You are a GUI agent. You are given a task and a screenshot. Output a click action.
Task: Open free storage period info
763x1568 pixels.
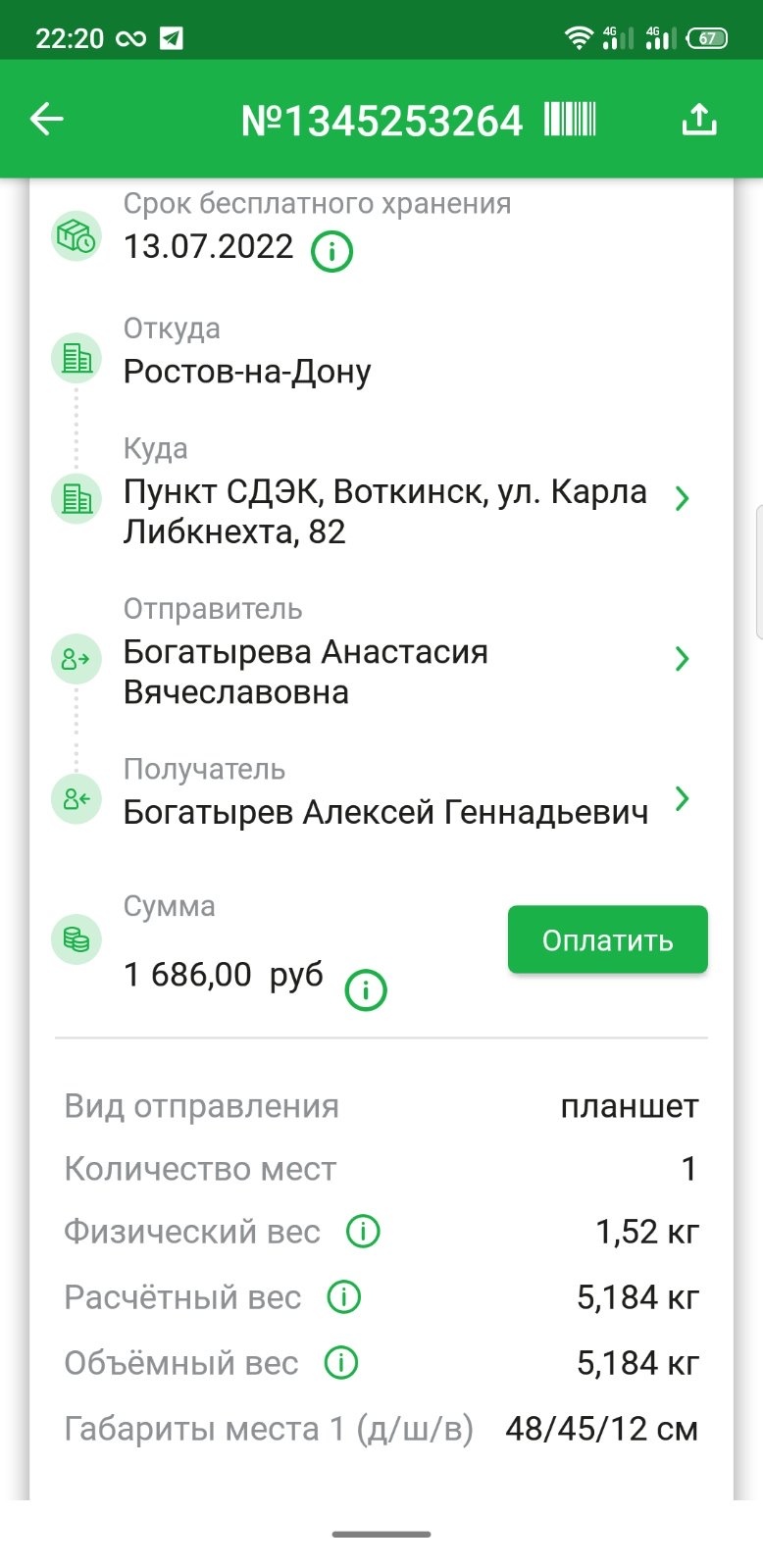[x=331, y=251]
